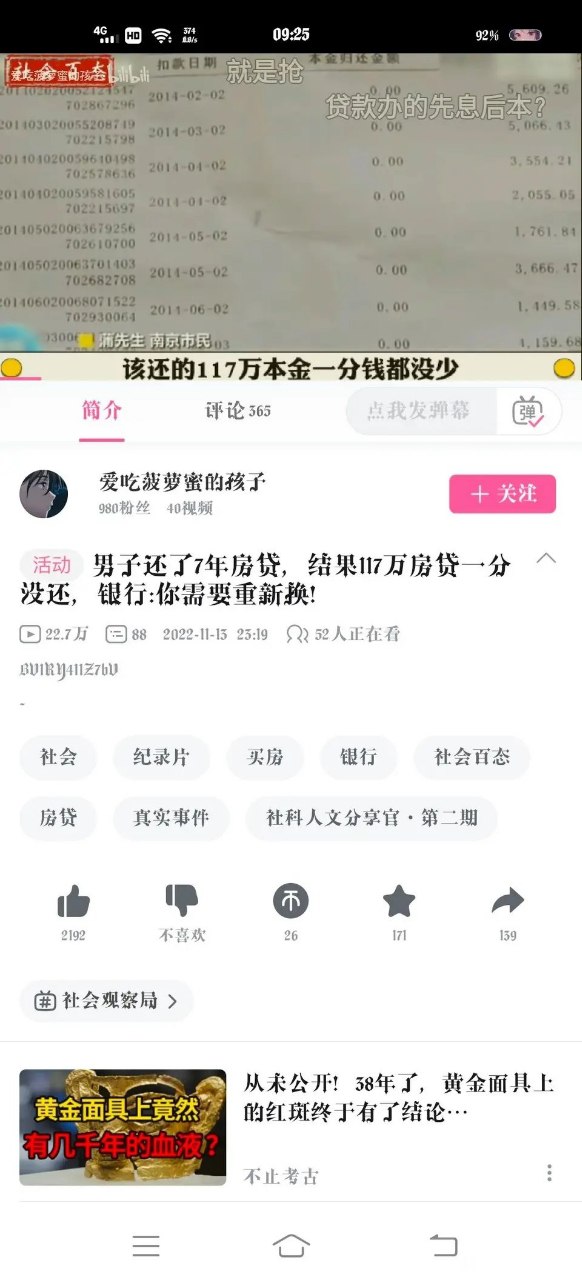Like the video with thumbs up

click(73, 902)
